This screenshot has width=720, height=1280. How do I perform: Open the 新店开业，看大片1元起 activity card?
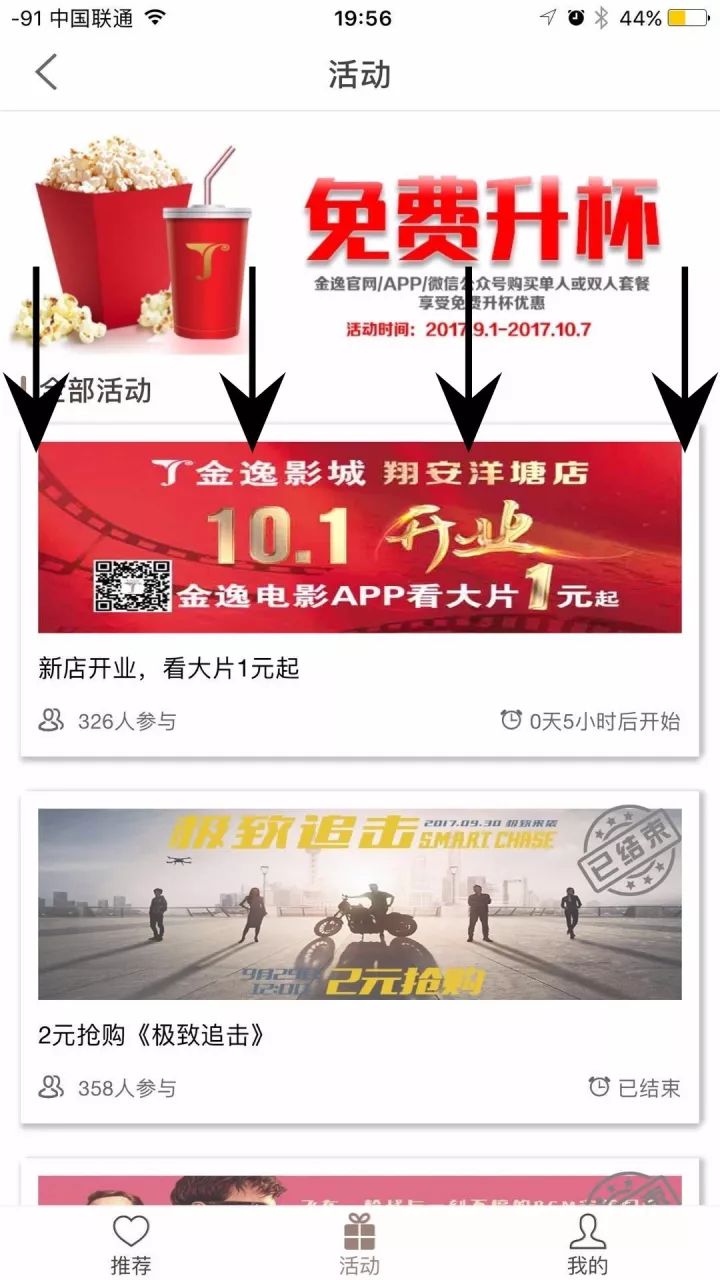click(x=360, y=590)
